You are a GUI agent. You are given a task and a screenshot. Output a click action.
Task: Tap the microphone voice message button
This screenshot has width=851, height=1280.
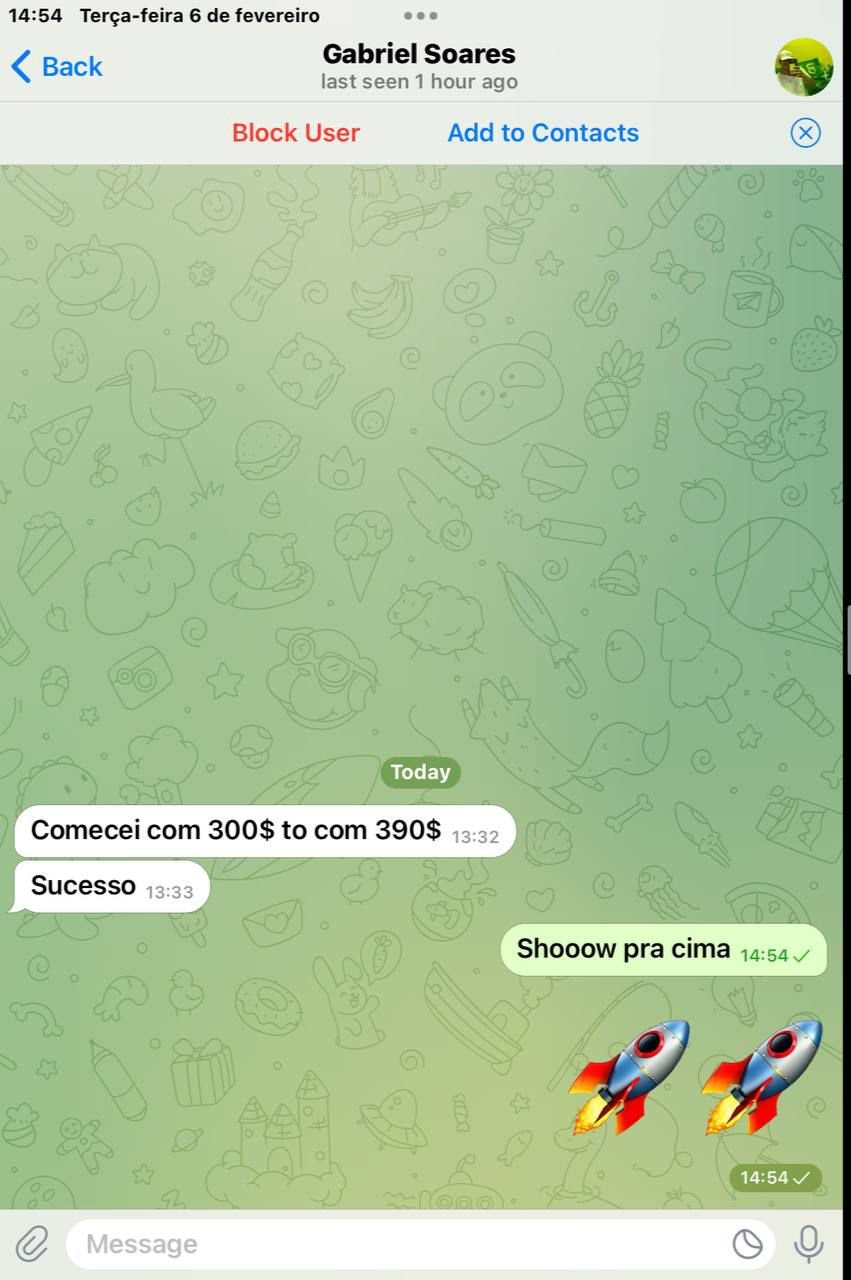[808, 1244]
